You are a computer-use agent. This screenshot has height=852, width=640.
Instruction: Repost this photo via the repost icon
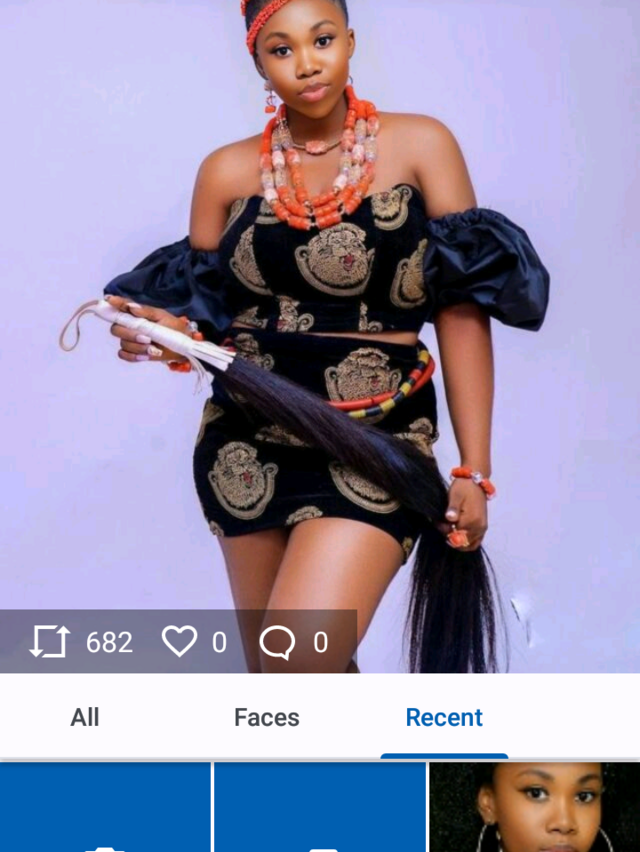pos(49,642)
